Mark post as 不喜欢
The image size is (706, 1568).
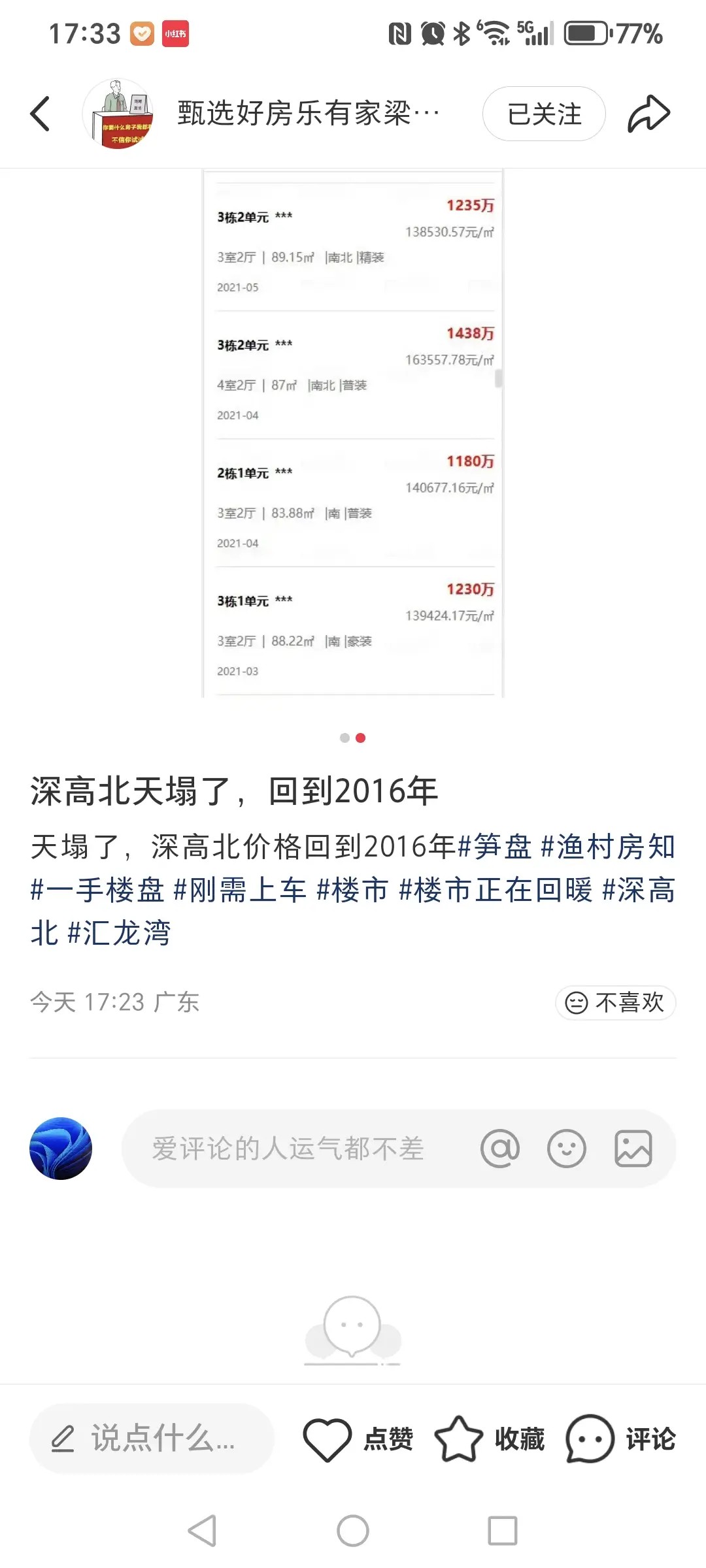tap(615, 1002)
